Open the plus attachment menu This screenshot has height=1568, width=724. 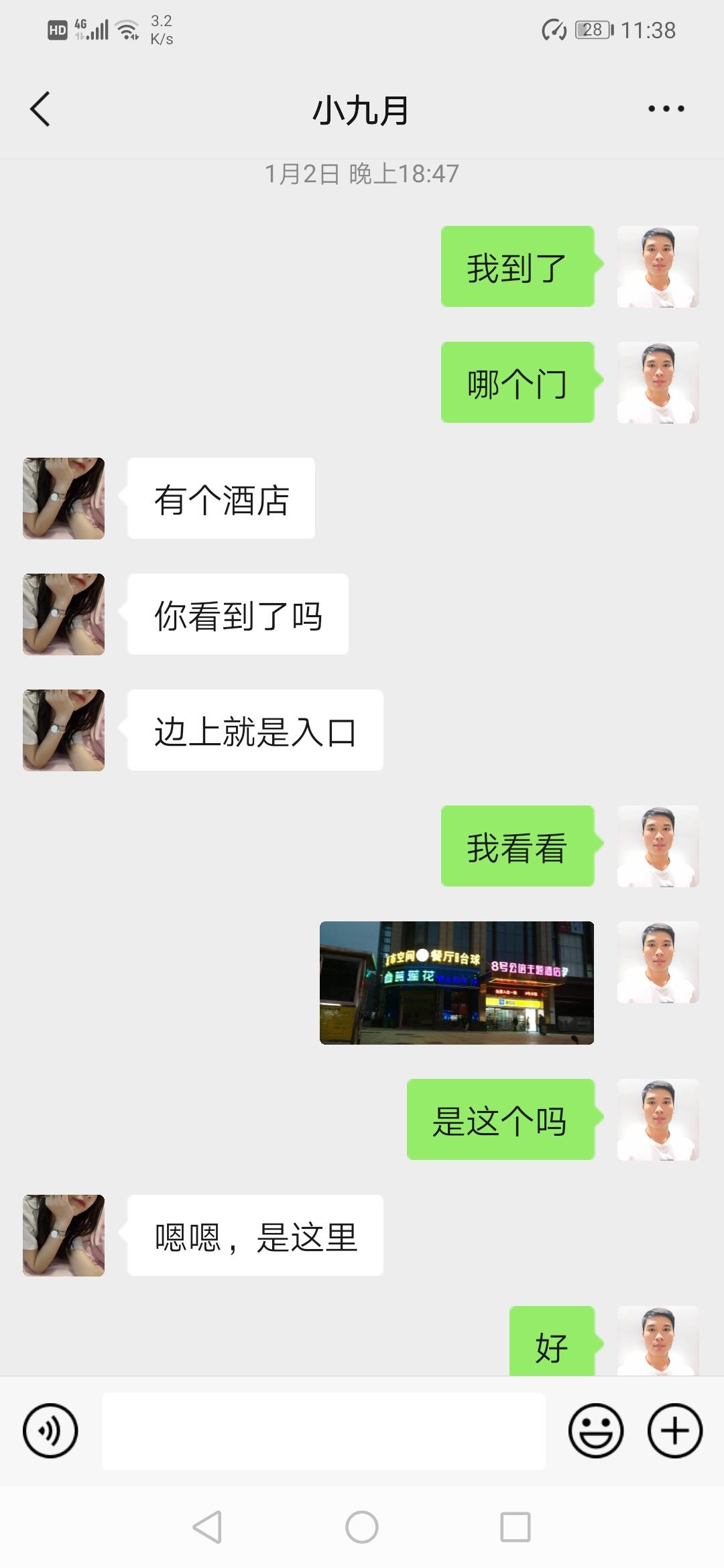click(674, 1431)
